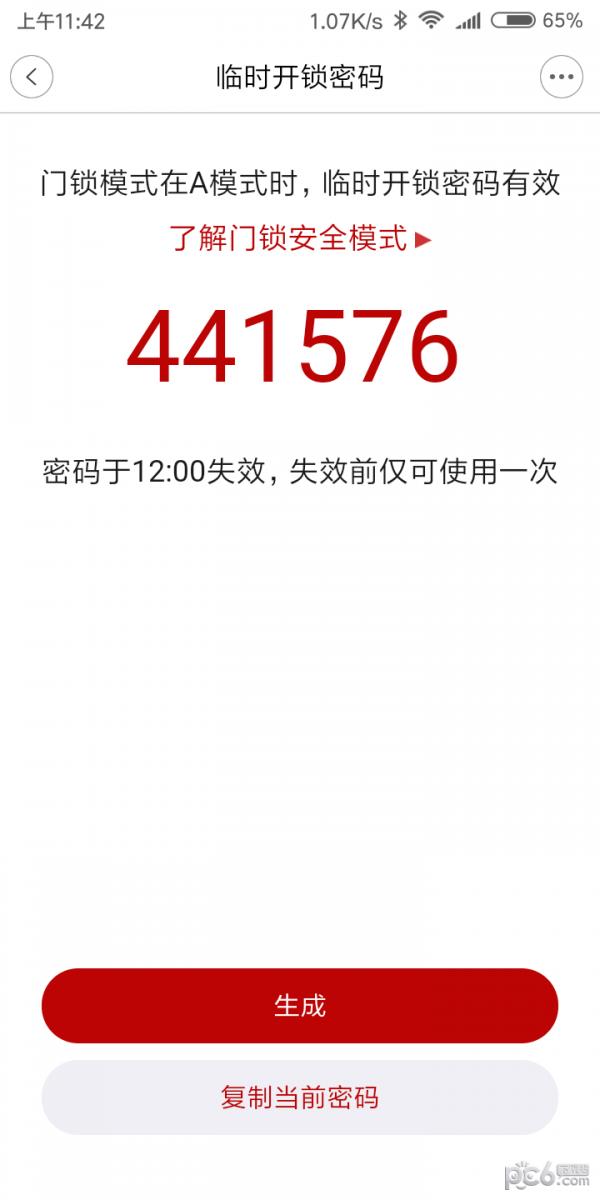Image resolution: width=600 pixels, height=1200 pixels.
Task: Copy password via 复制当前密码
Action: (x=299, y=1097)
